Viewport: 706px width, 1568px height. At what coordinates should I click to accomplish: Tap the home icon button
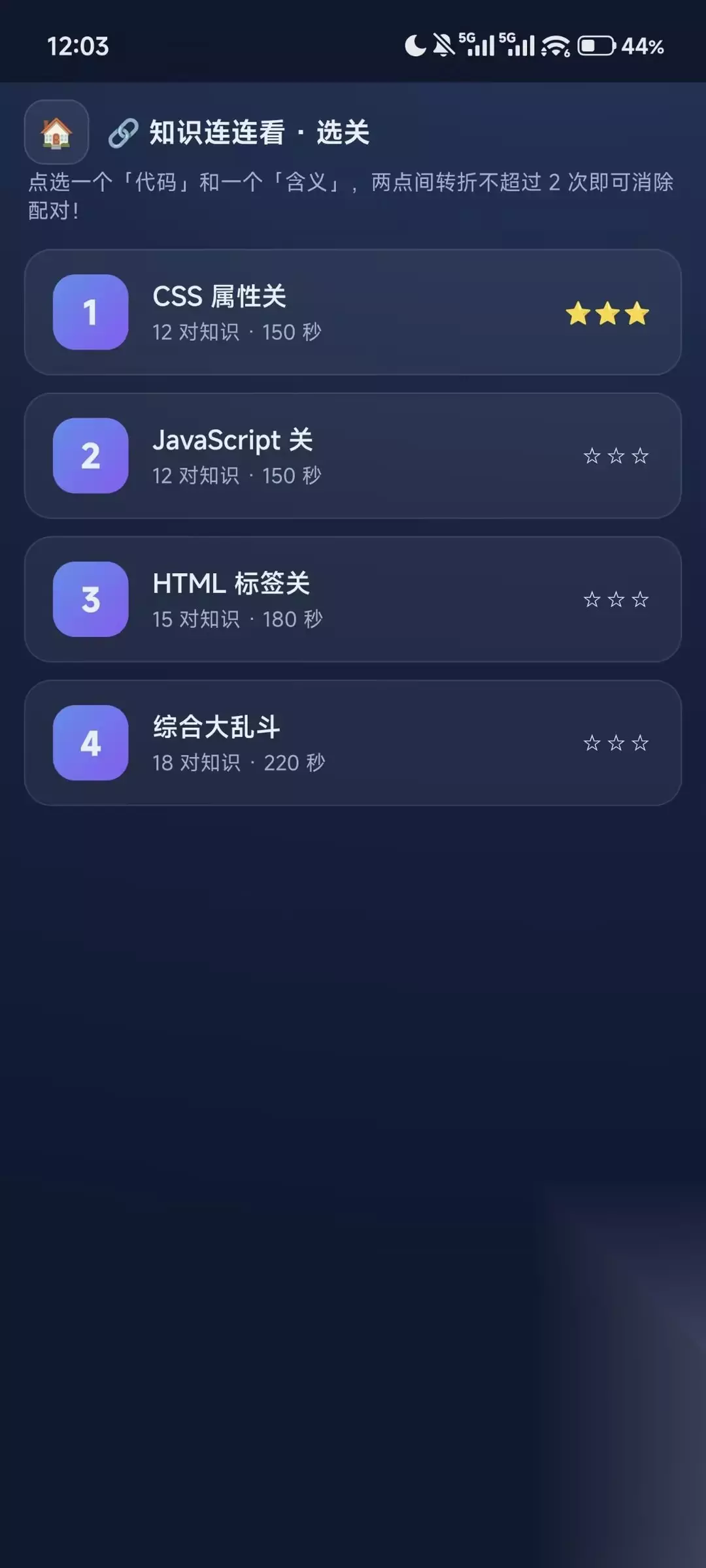tap(57, 132)
